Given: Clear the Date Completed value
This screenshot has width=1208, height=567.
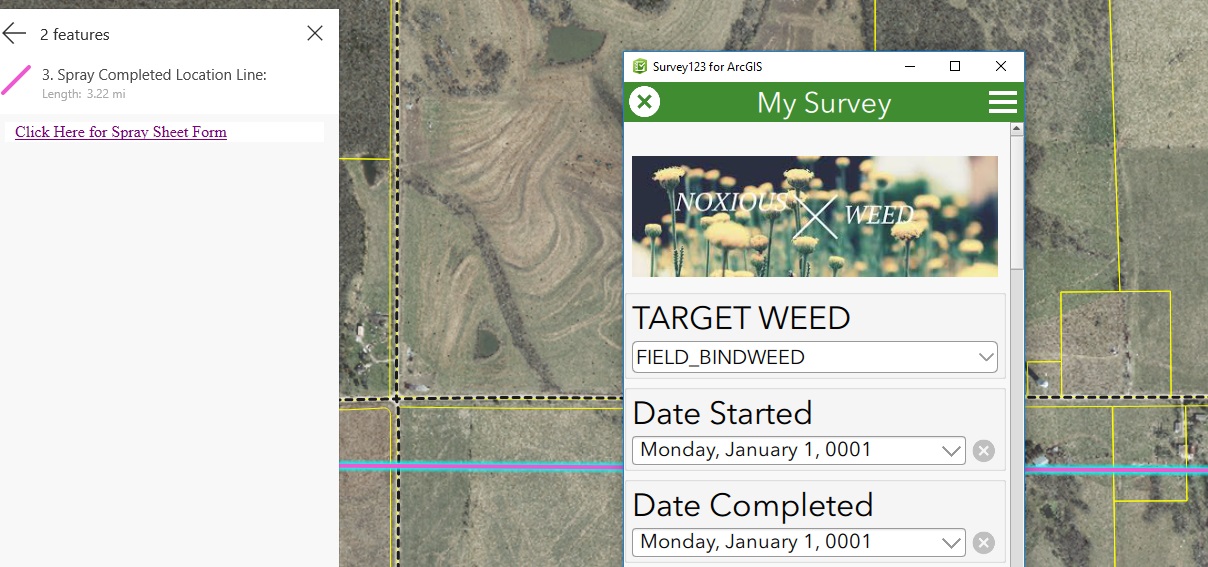Looking at the screenshot, I should click(x=984, y=543).
